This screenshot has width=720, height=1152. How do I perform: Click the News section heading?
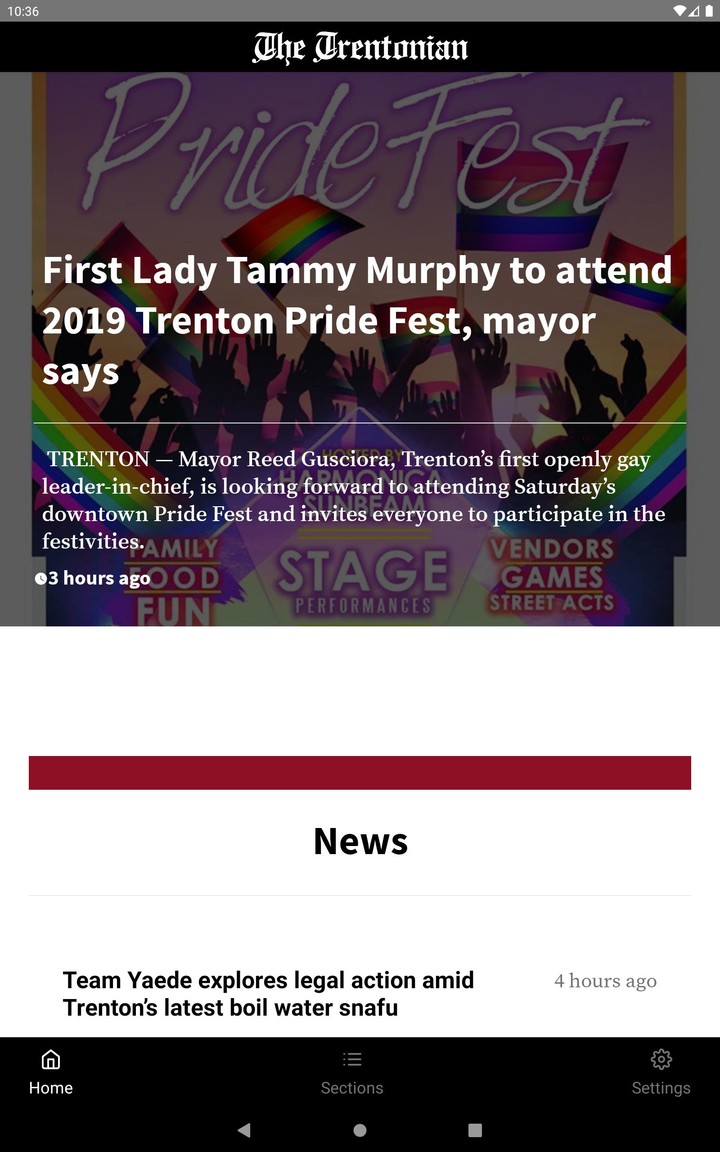361,841
